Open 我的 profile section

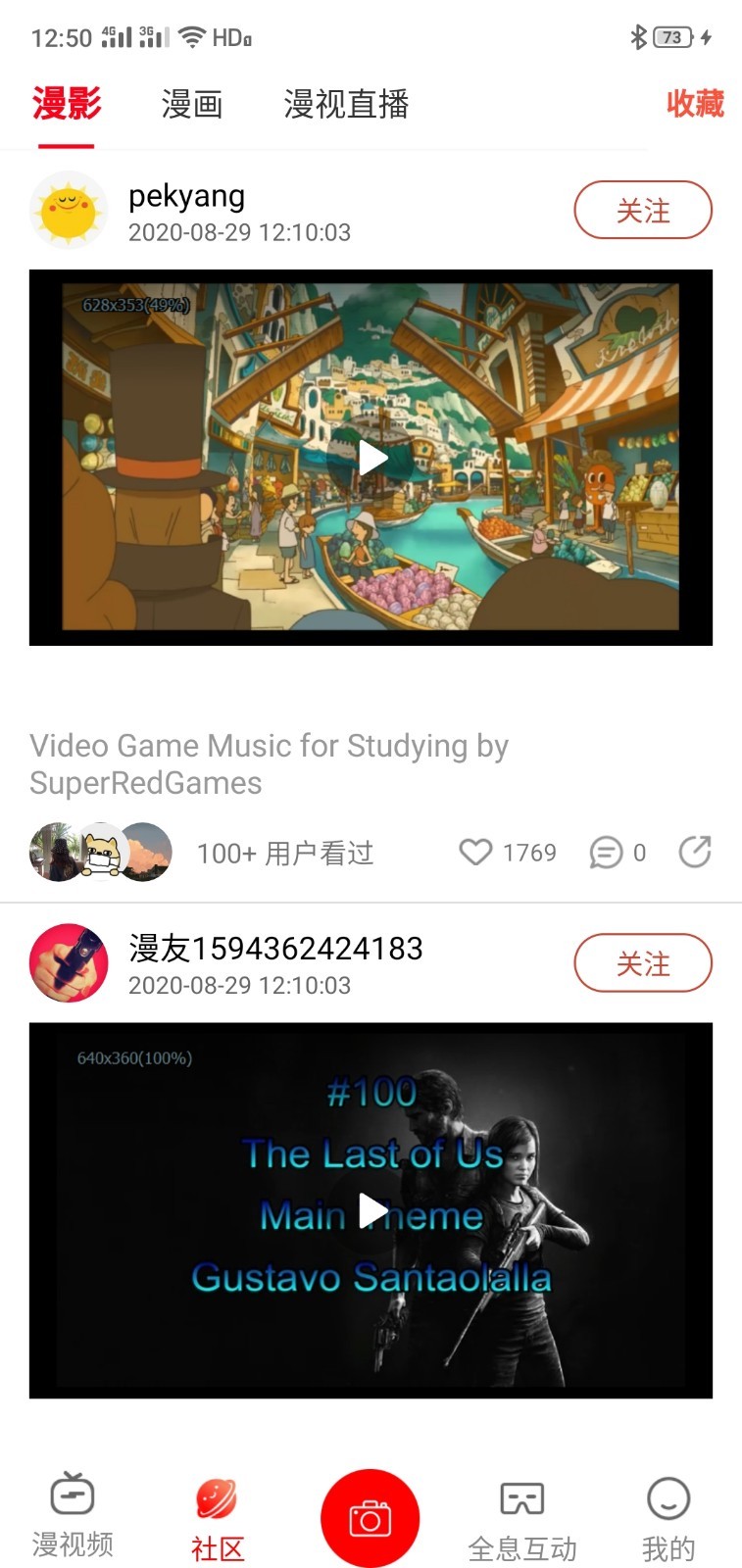(x=668, y=1514)
